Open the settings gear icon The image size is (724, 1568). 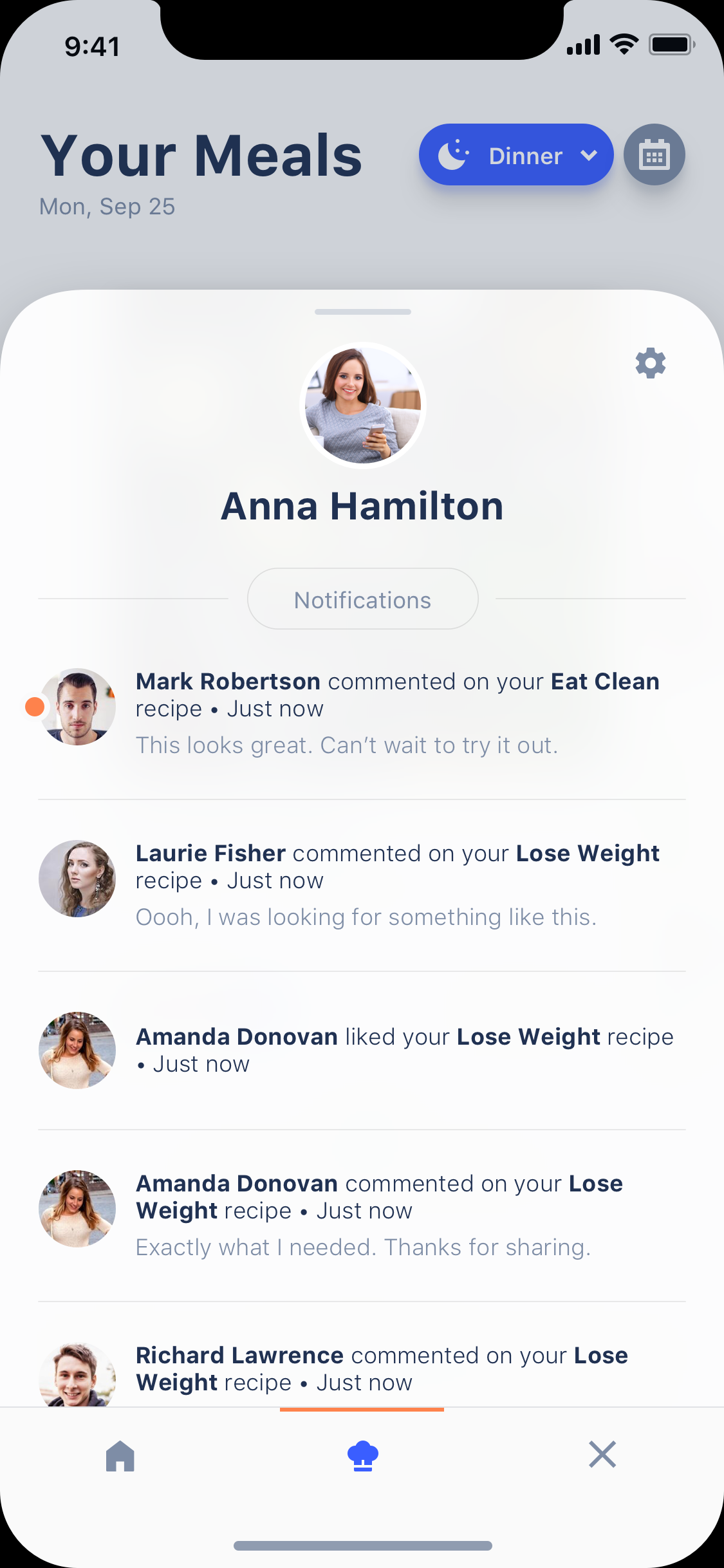[x=651, y=364]
